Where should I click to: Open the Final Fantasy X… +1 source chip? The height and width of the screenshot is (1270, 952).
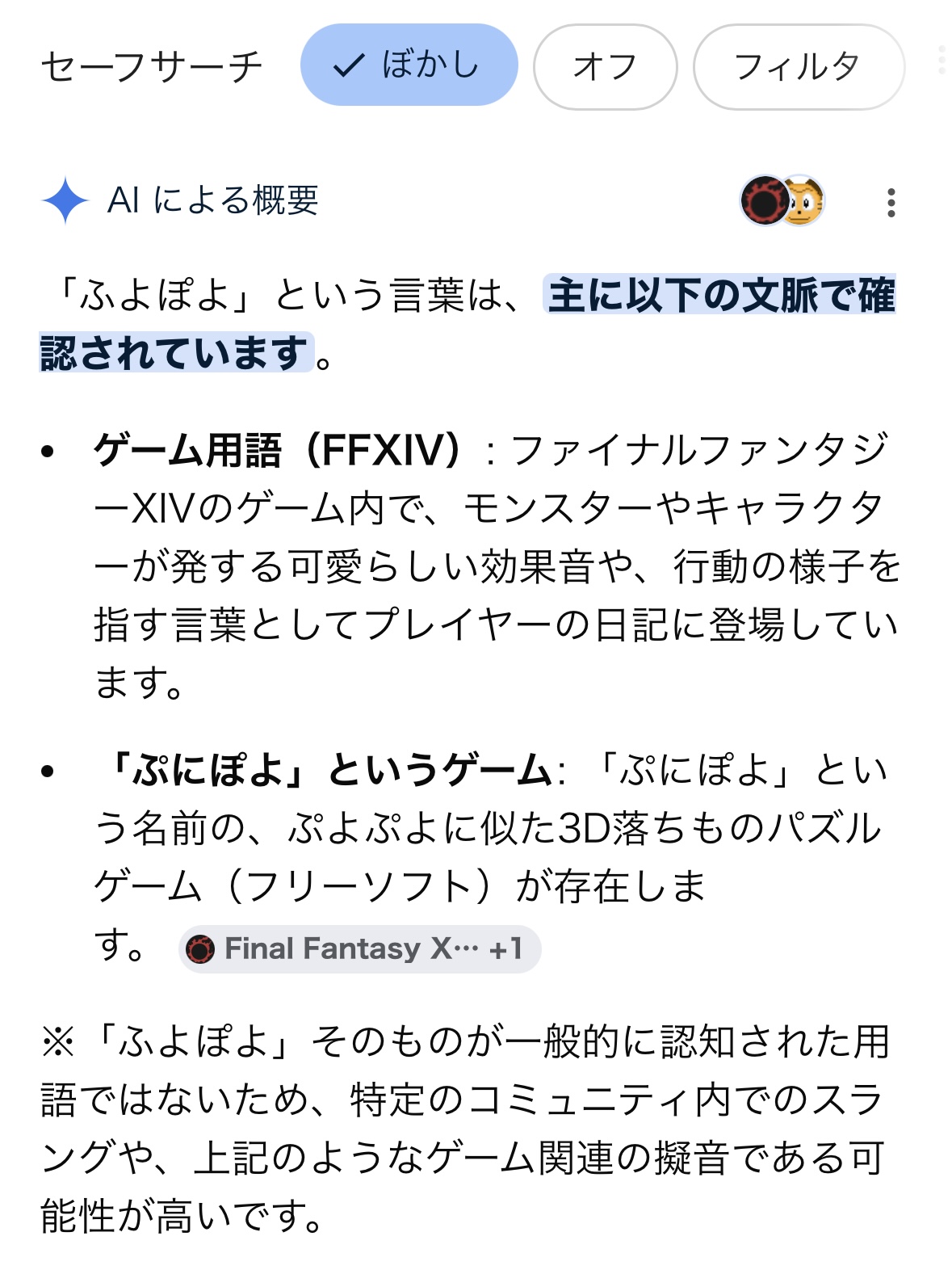coord(360,948)
